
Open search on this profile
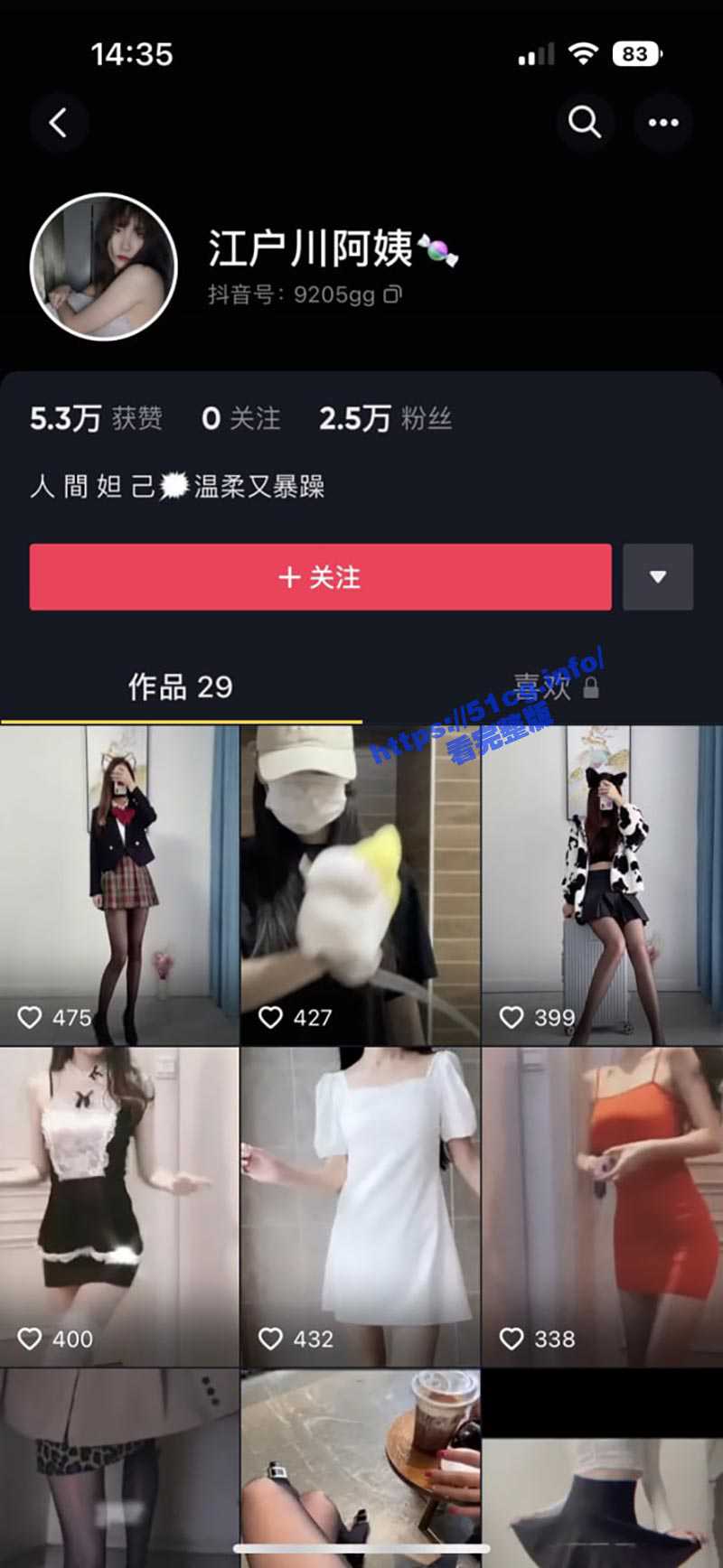(585, 122)
